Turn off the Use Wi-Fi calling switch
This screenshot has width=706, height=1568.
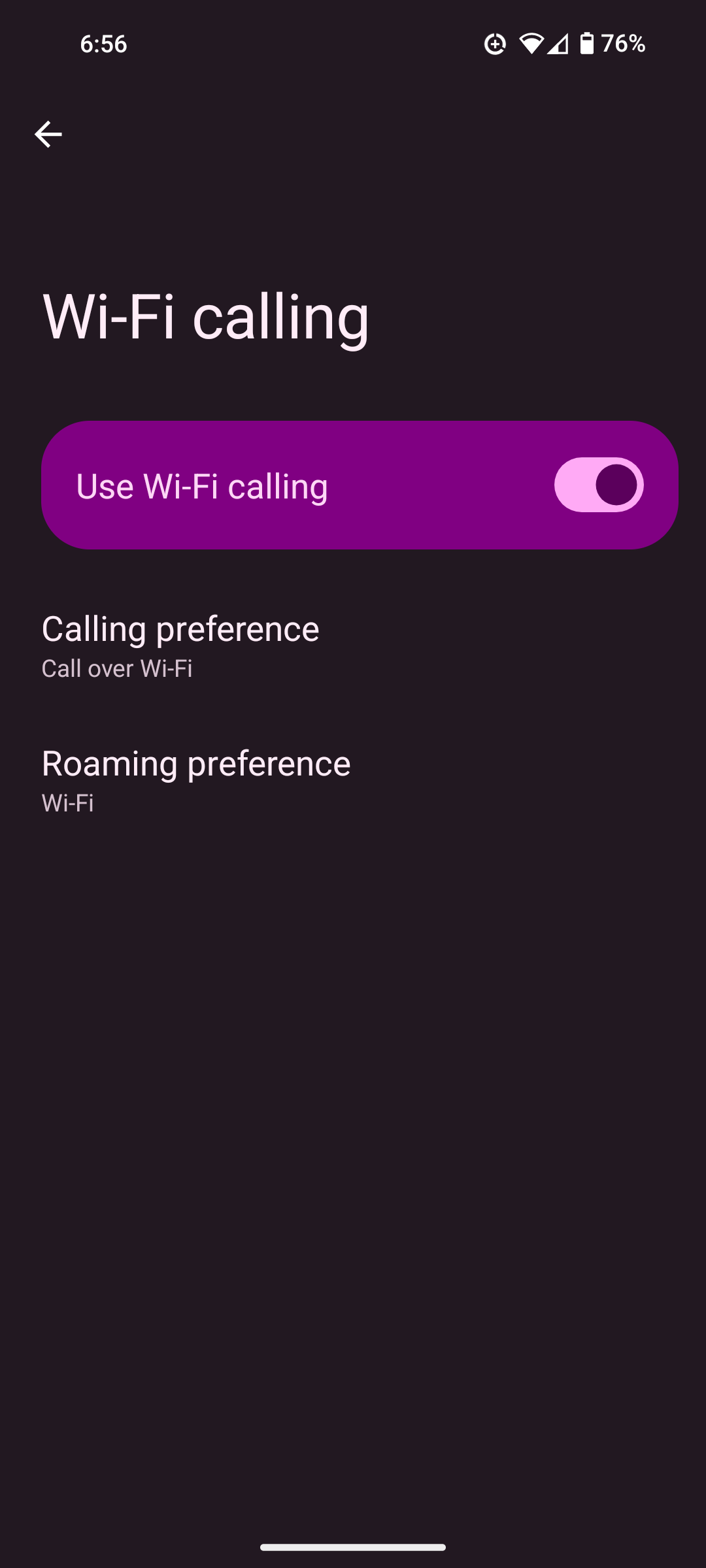point(599,485)
